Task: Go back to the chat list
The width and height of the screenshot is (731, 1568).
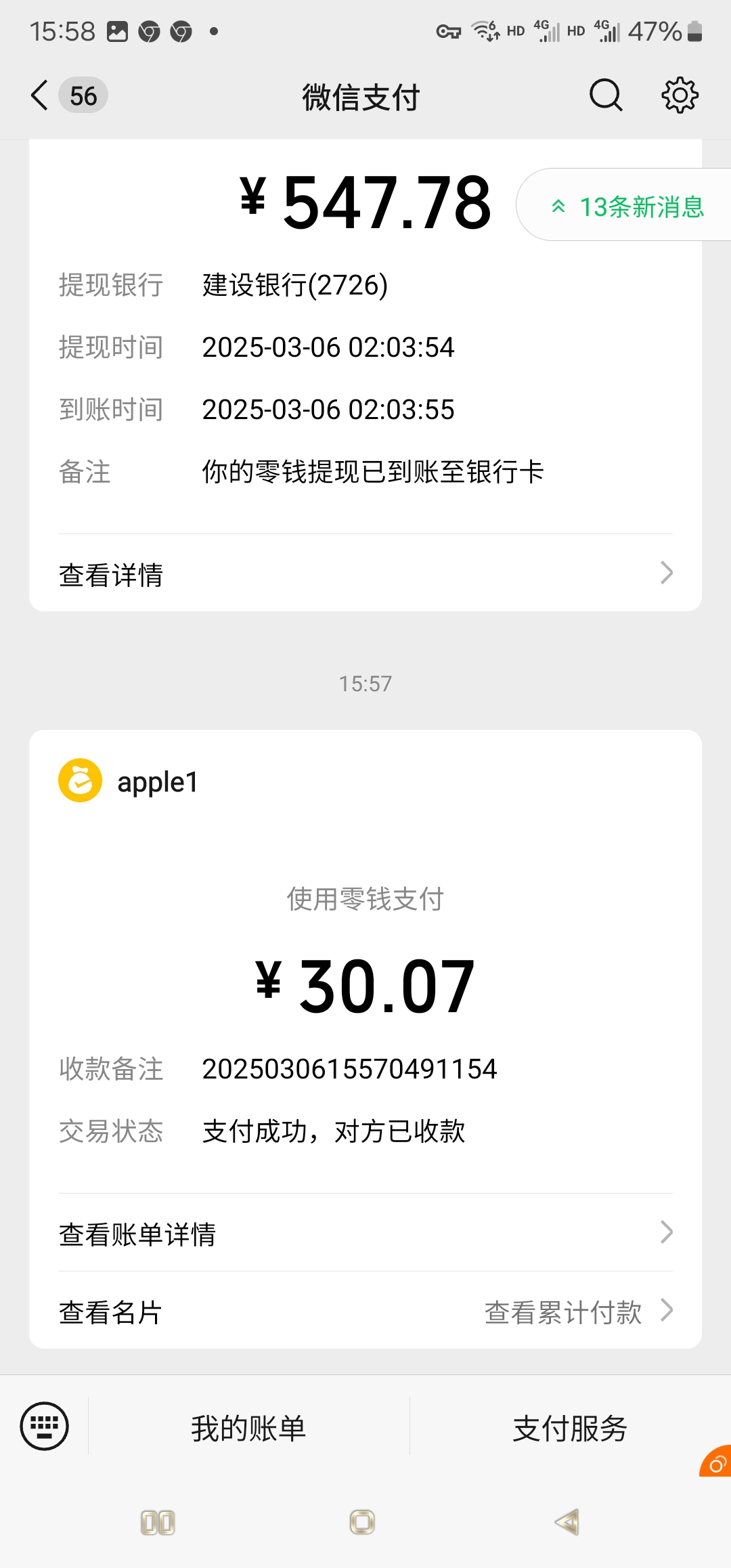Action: [41, 95]
